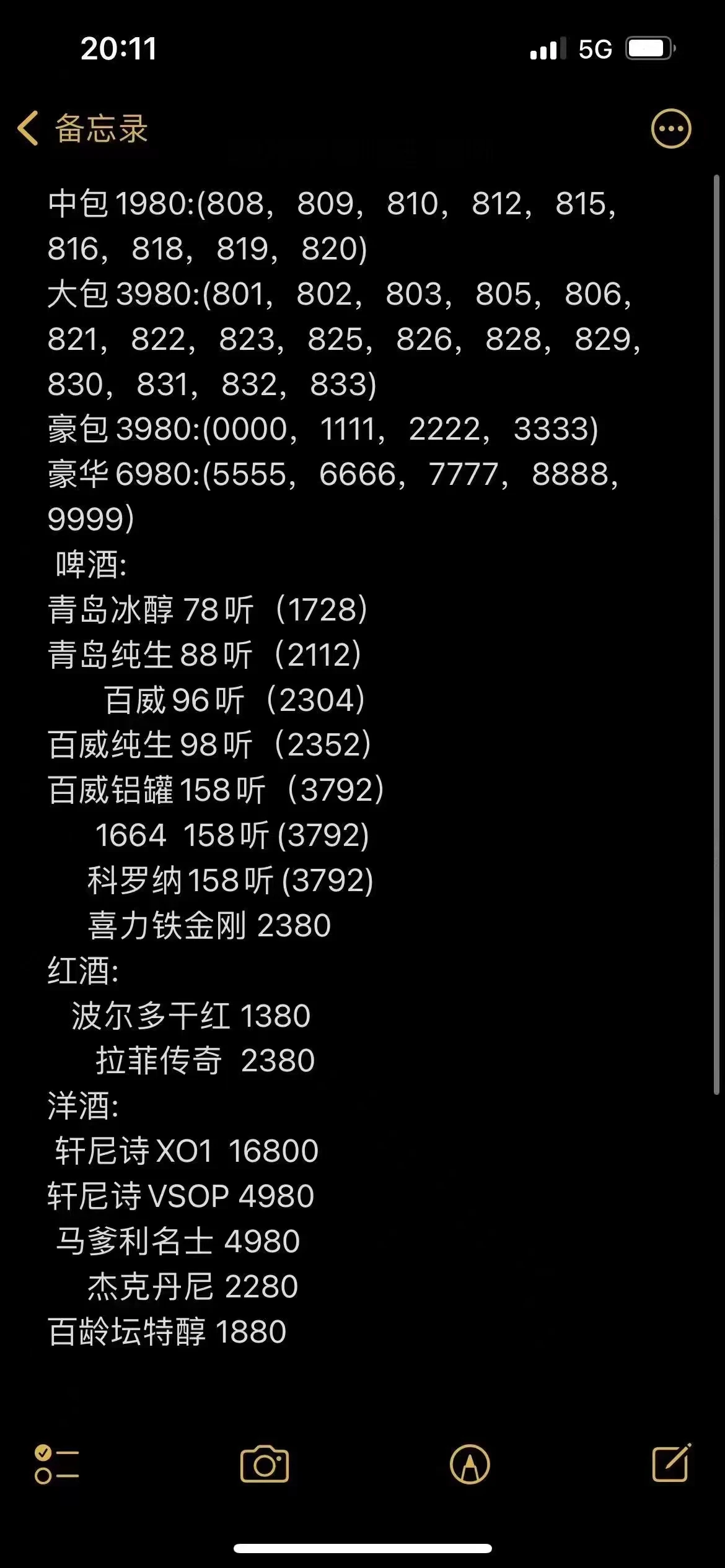This screenshot has width=725, height=1568.
Task: Tap the 百龄坛特醇 1880 line
Action: 167,1331
